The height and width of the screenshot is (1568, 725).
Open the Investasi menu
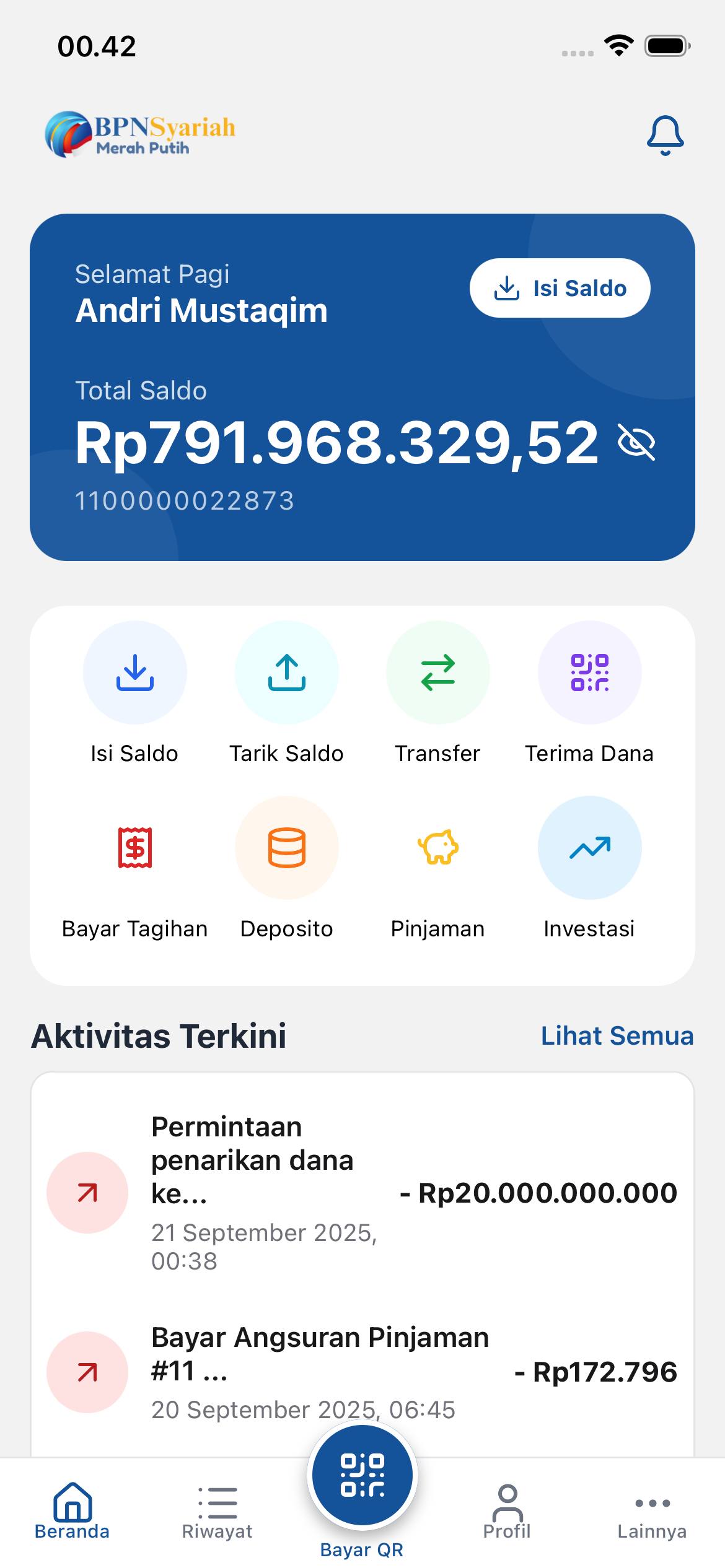[589, 848]
